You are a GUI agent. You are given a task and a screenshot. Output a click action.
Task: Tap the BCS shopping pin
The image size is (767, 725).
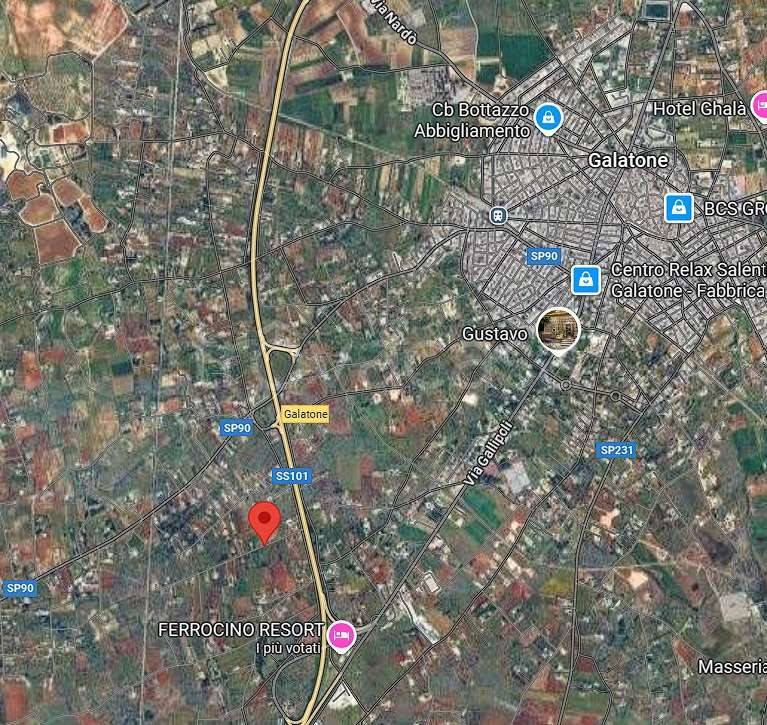coord(679,208)
